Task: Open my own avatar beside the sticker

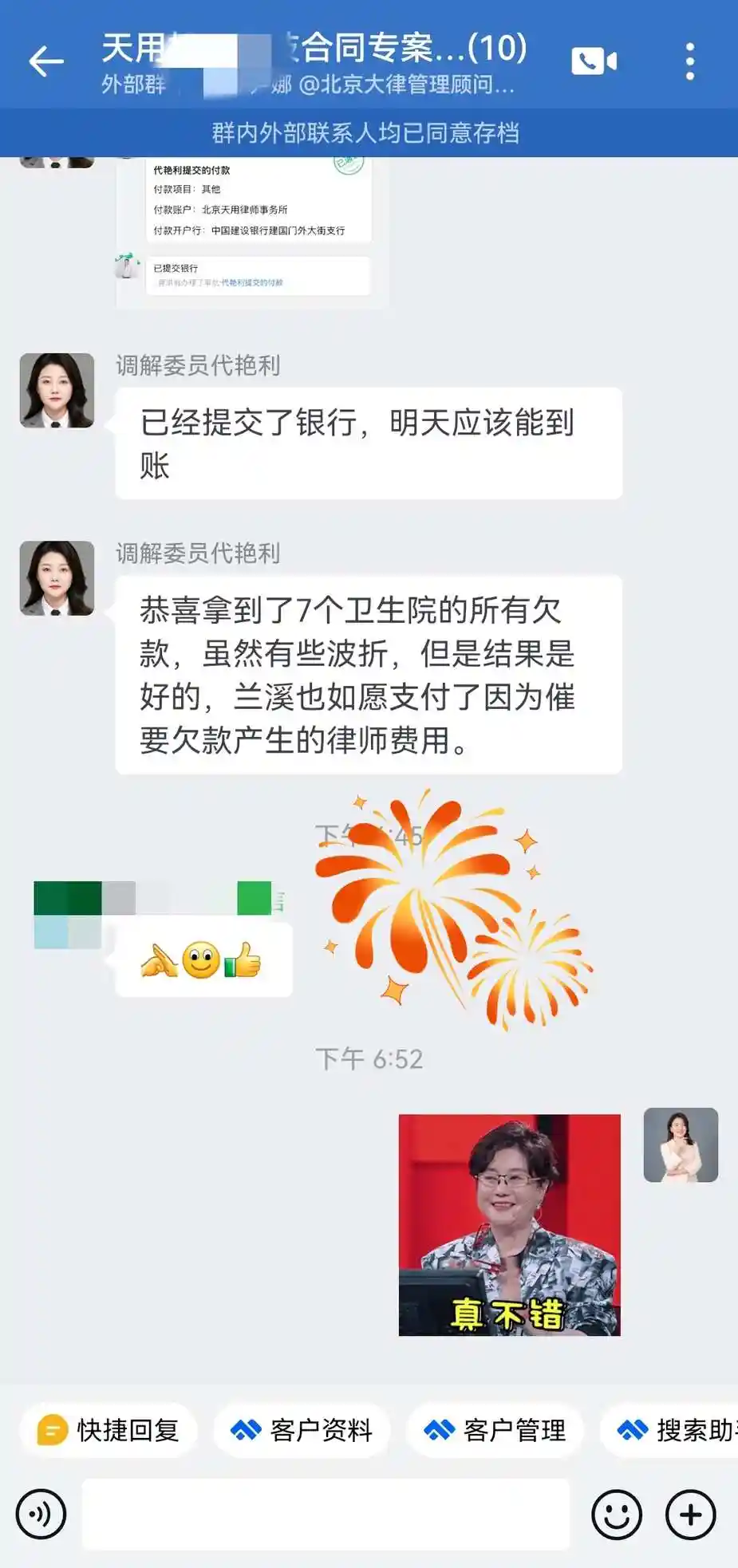Action: 681,1144
